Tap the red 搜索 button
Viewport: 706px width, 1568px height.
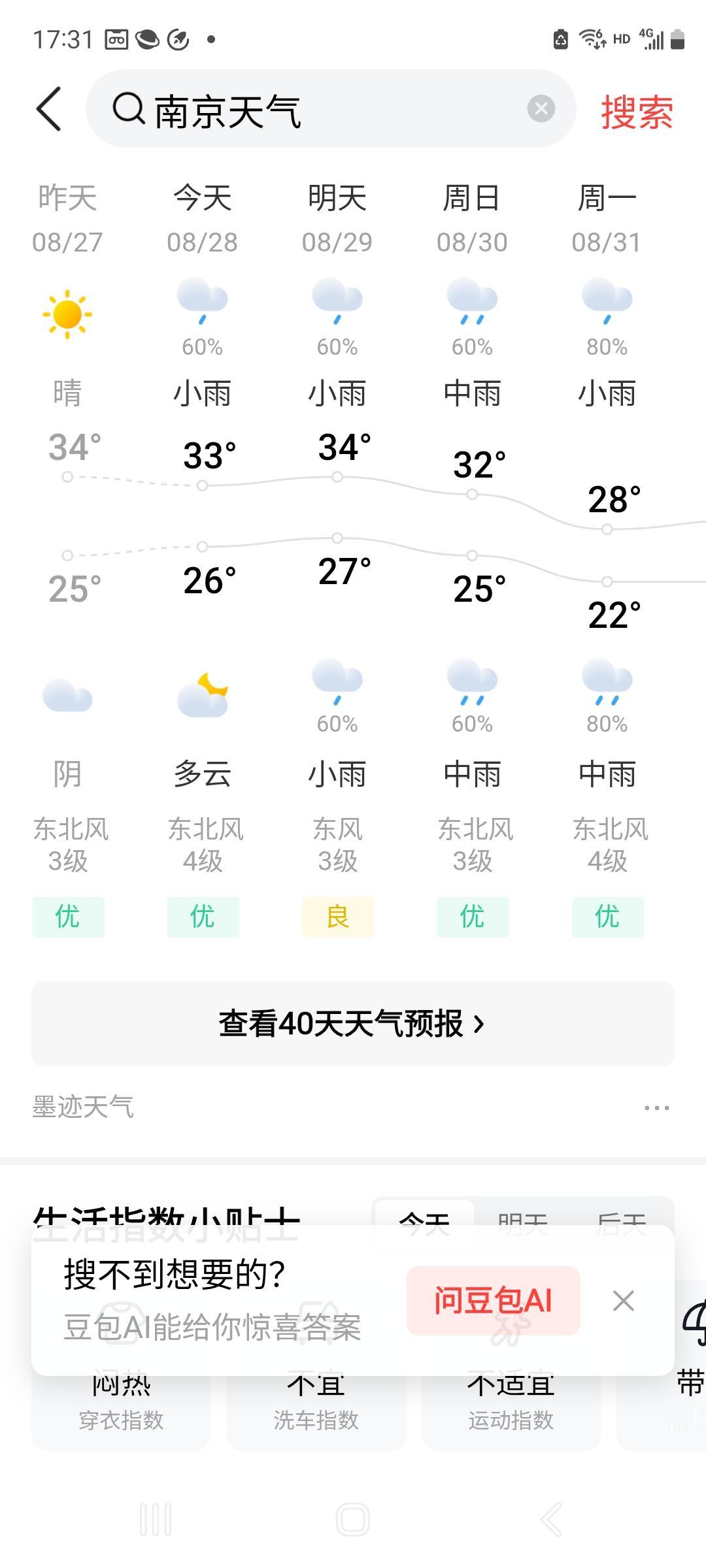(637, 111)
